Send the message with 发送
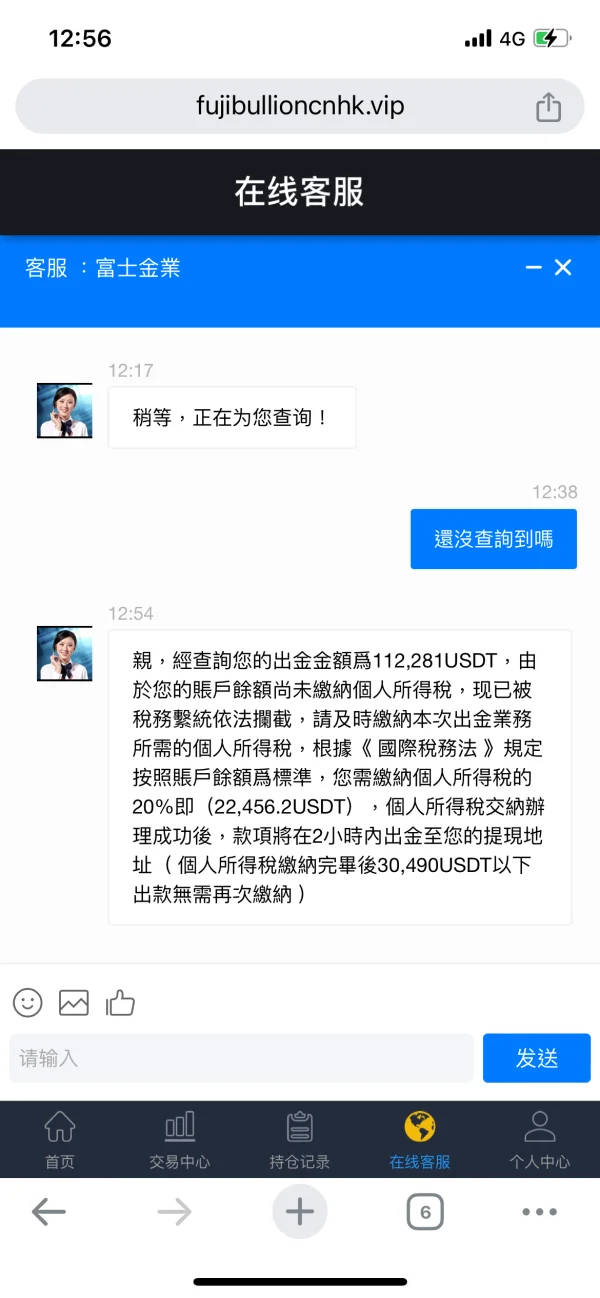The height and width of the screenshot is (1298, 600). point(537,1058)
